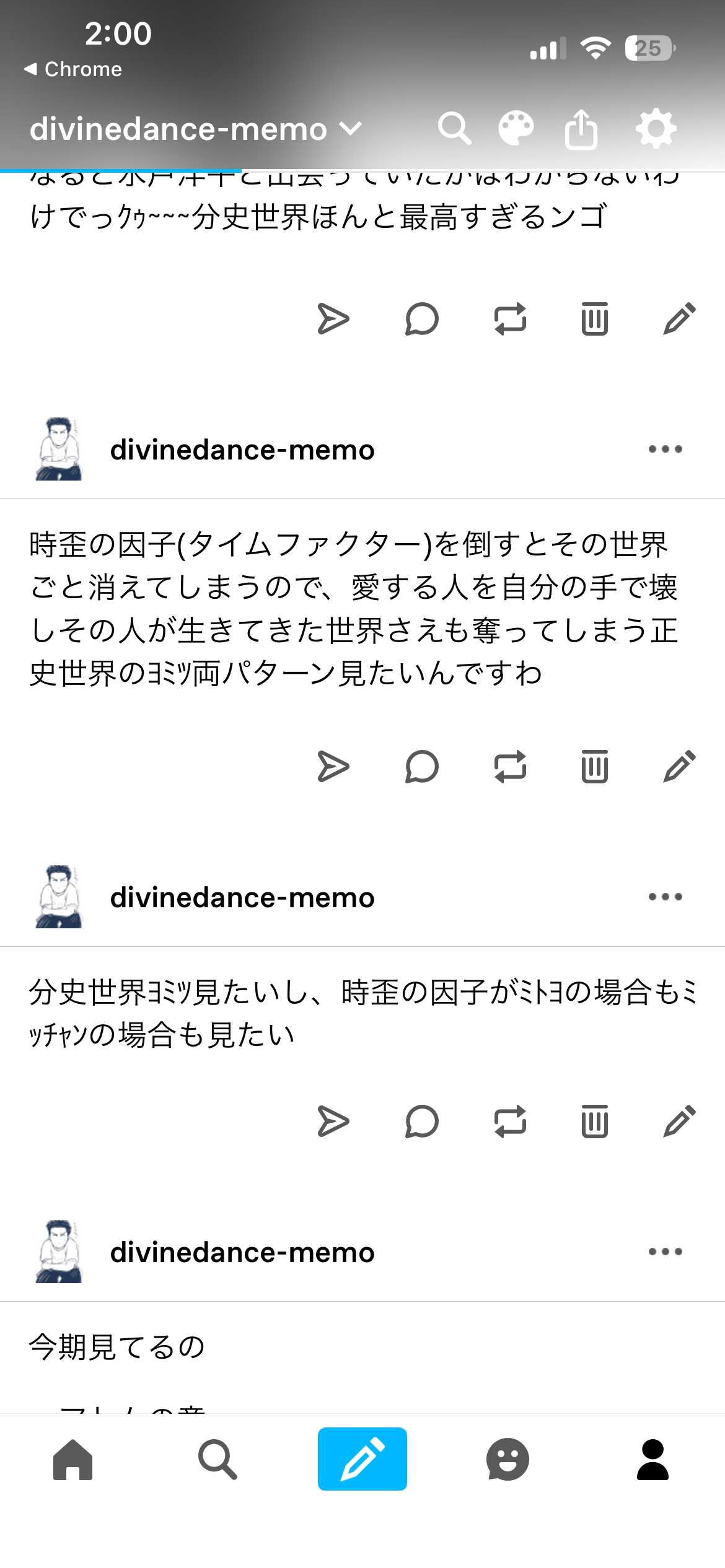Screen dimensions: 725x1568
Task: Return to Chrome via back link
Action: click(x=73, y=69)
